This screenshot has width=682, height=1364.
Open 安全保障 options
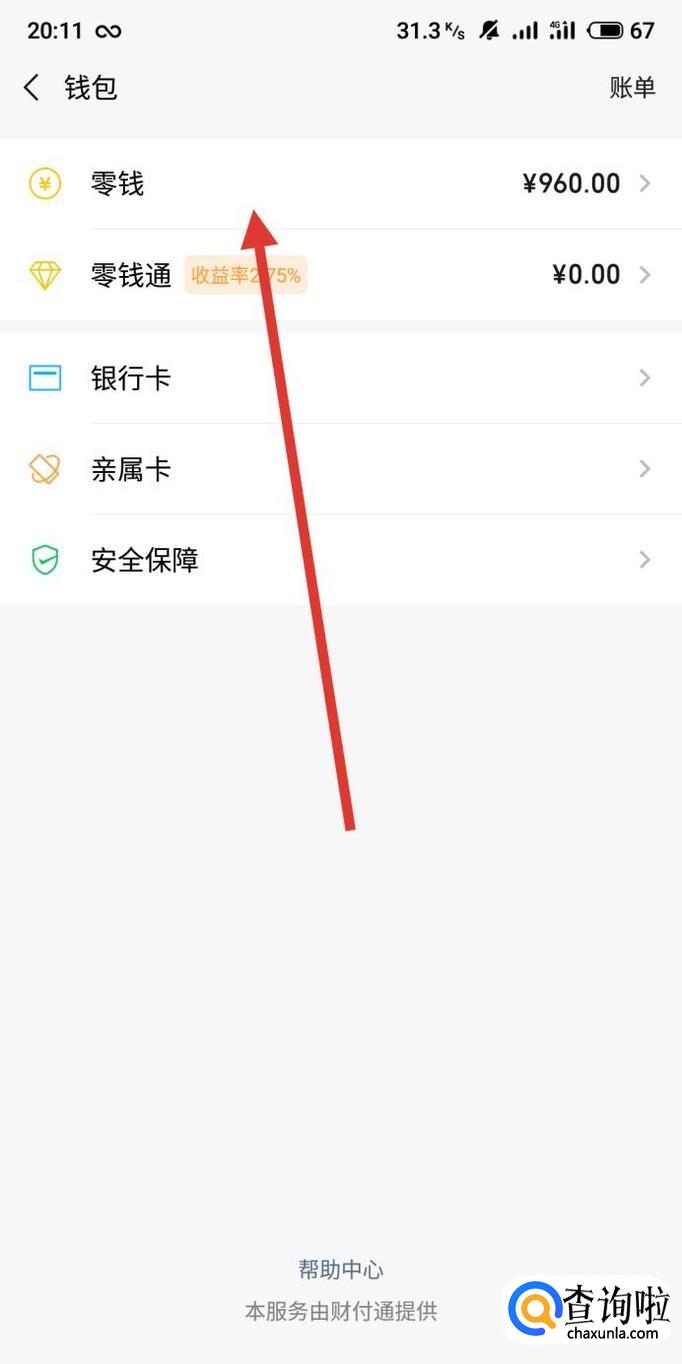pos(340,560)
